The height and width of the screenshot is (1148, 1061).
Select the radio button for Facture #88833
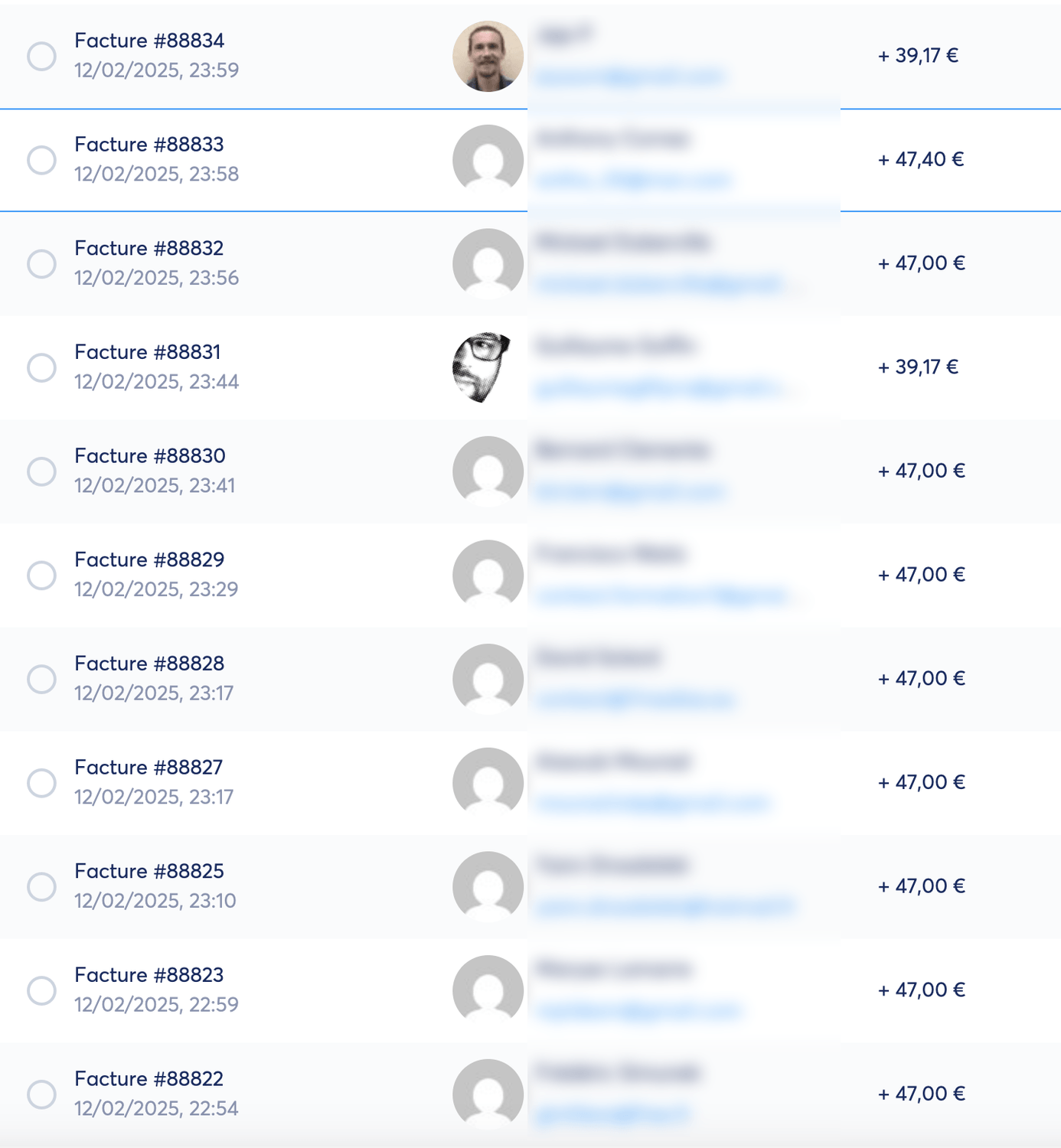41,160
